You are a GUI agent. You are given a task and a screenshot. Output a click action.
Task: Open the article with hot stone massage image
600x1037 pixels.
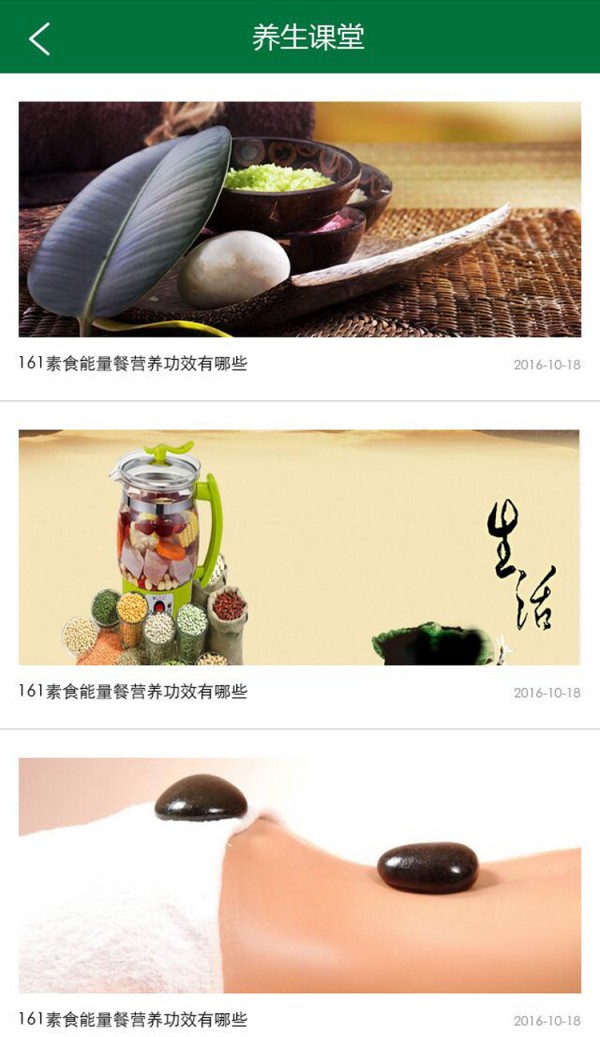coord(299,875)
